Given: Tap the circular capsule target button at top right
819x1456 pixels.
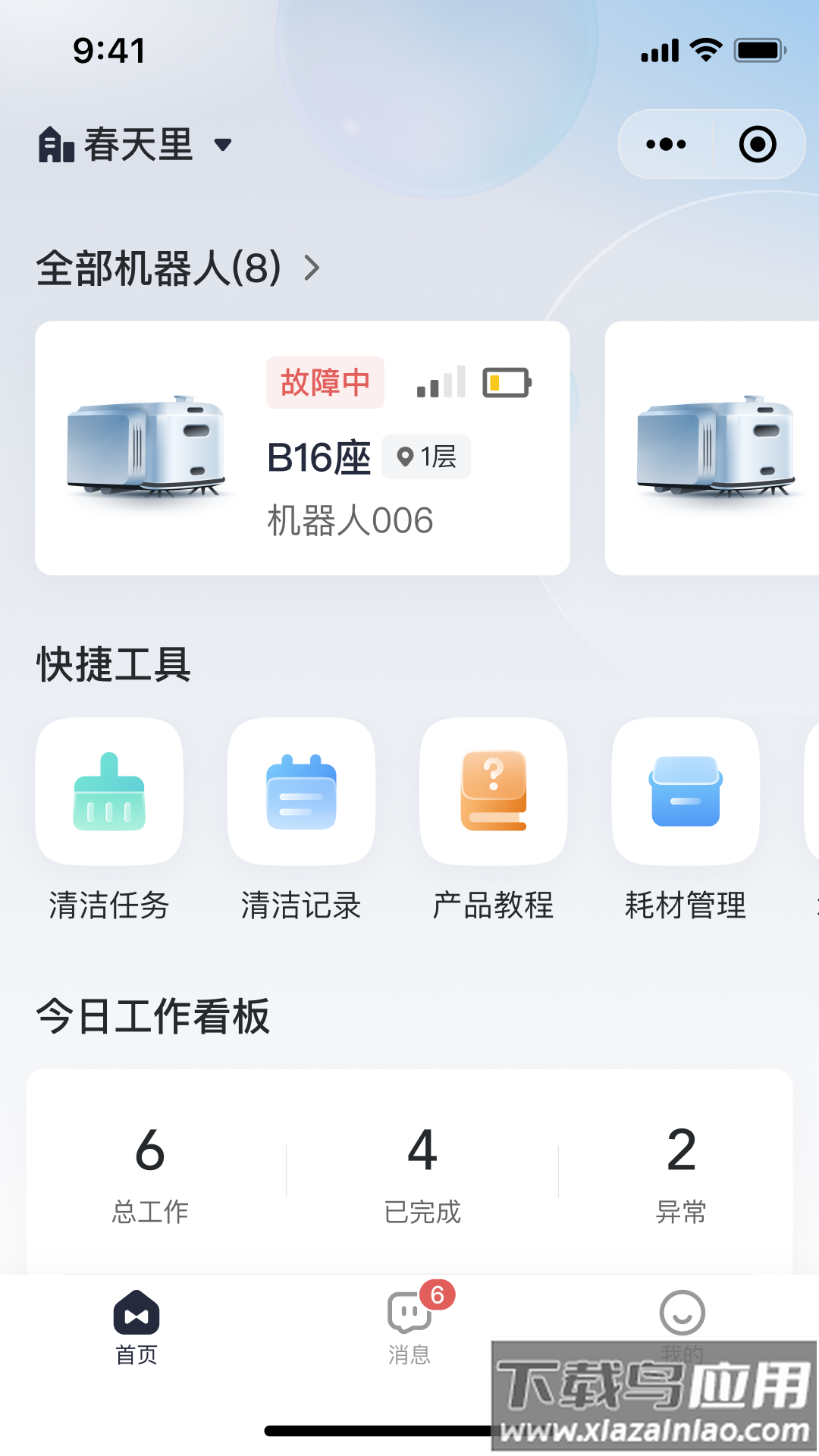Looking at the screenshot, I should (x=758, y=144).
